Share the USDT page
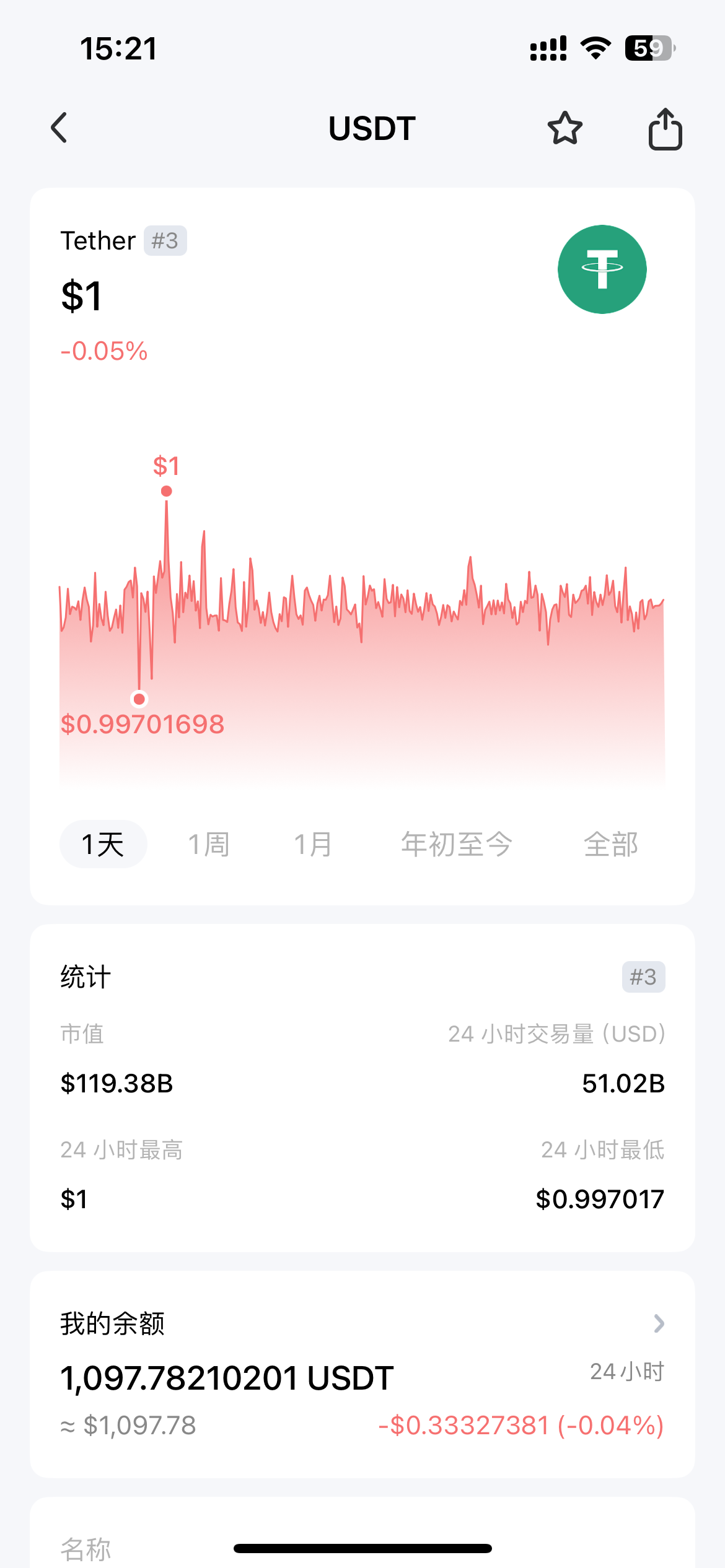This screenshot has height=1568, width=725. (x=665, y=128)
